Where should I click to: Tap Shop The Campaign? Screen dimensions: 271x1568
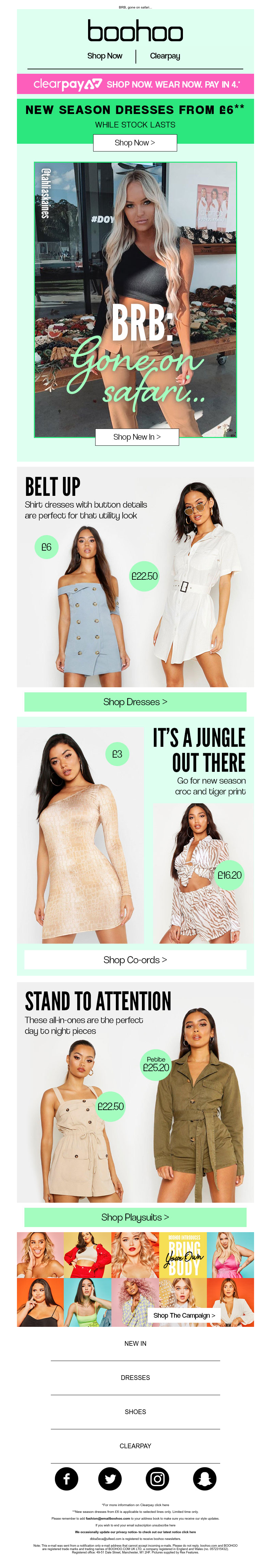[184, 1315]
